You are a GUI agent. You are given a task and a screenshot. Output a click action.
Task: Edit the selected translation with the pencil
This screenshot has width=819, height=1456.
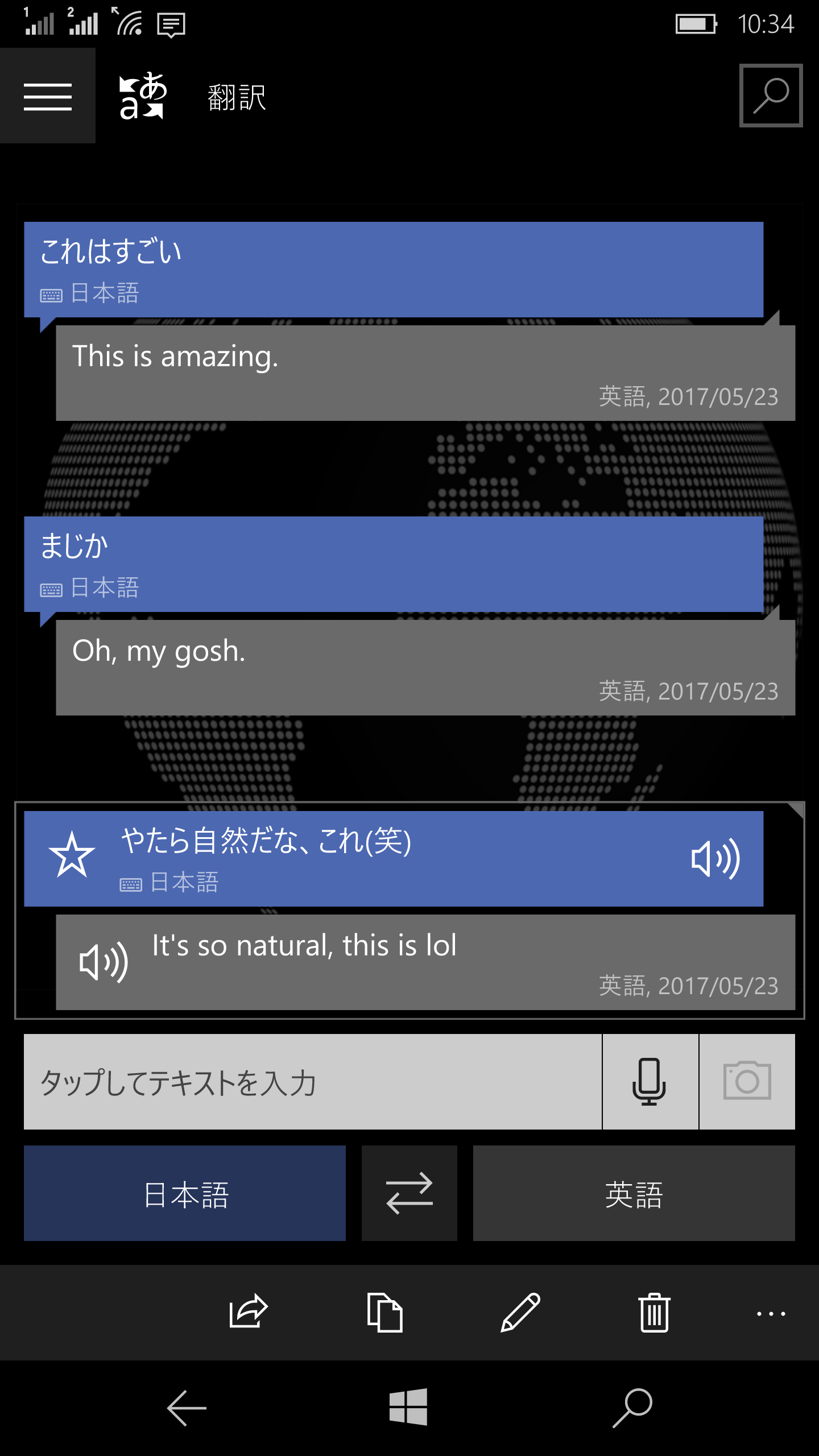point(520,1313)
